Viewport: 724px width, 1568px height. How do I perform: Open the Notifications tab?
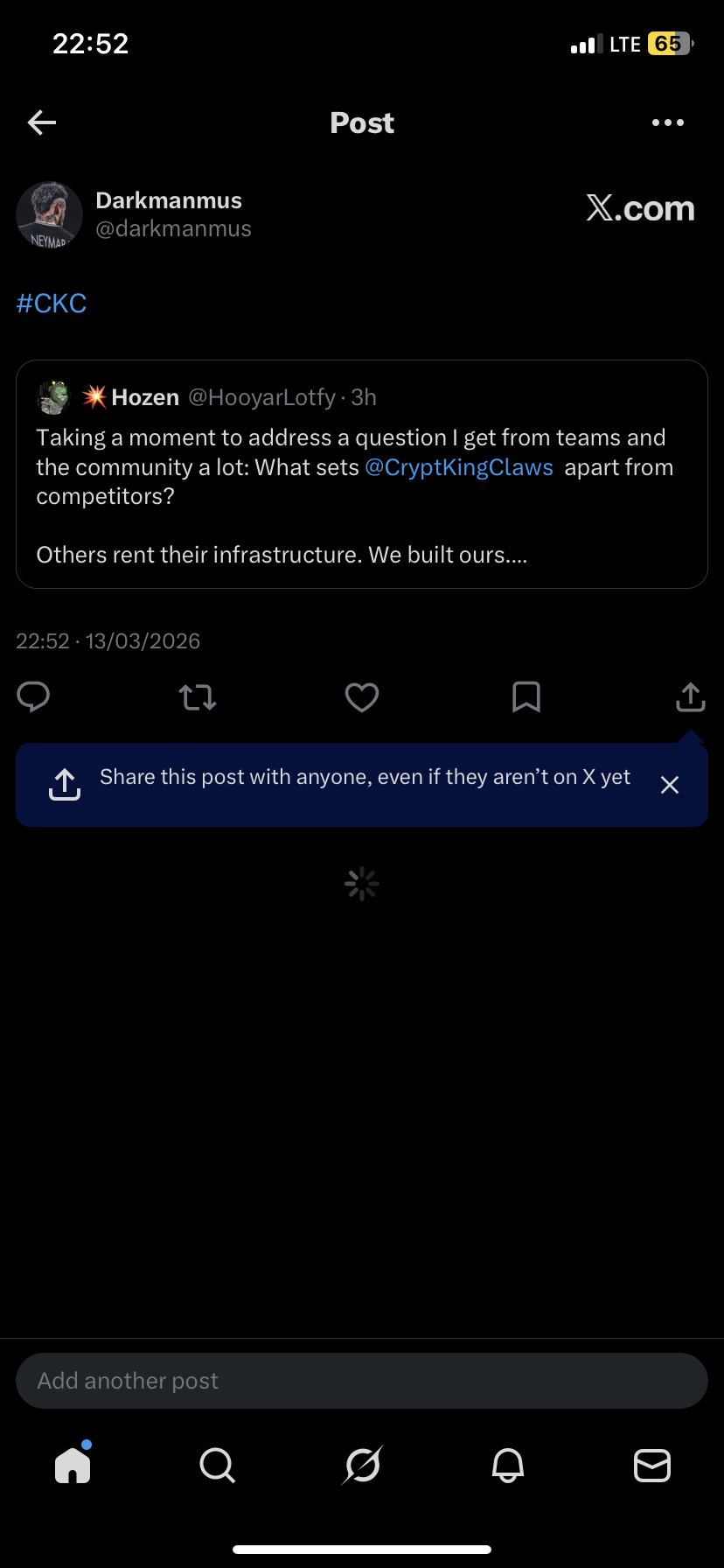[508, 1465]
